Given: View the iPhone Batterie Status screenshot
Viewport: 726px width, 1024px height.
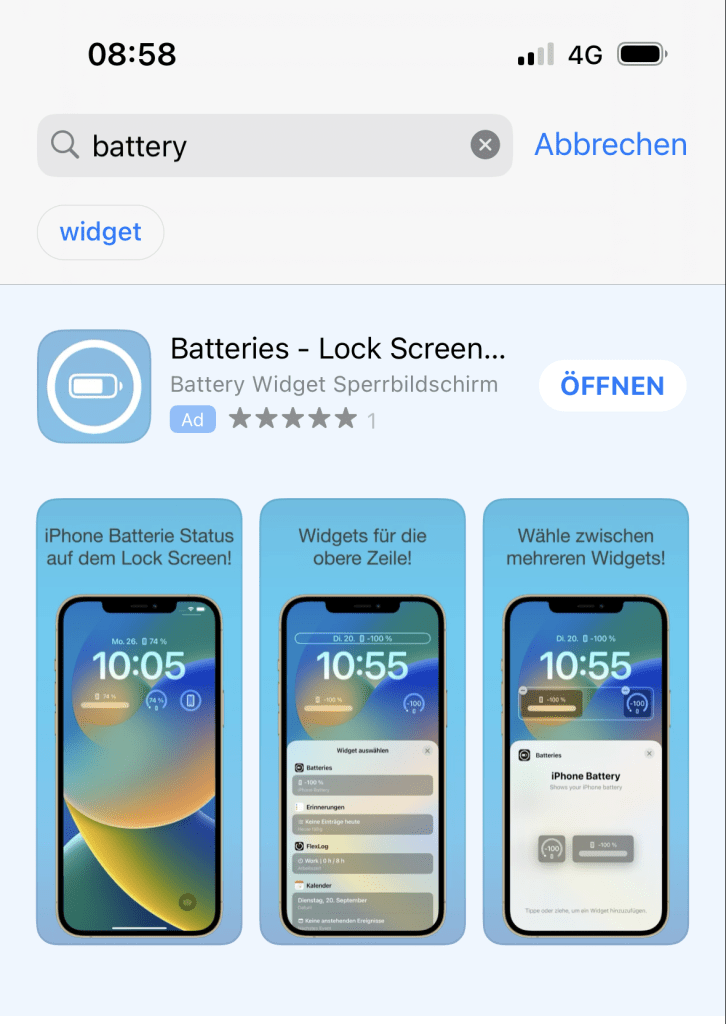Looking at the screenshot, I should coord(139,721).
